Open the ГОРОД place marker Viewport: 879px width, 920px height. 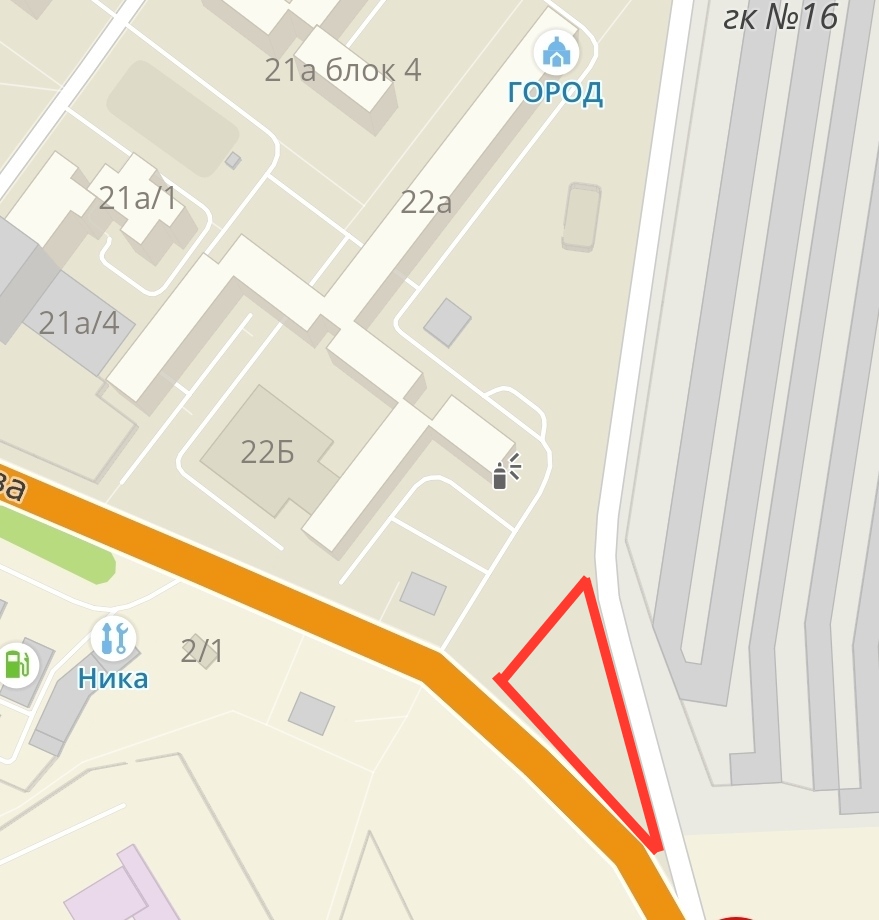pos(555,52)
